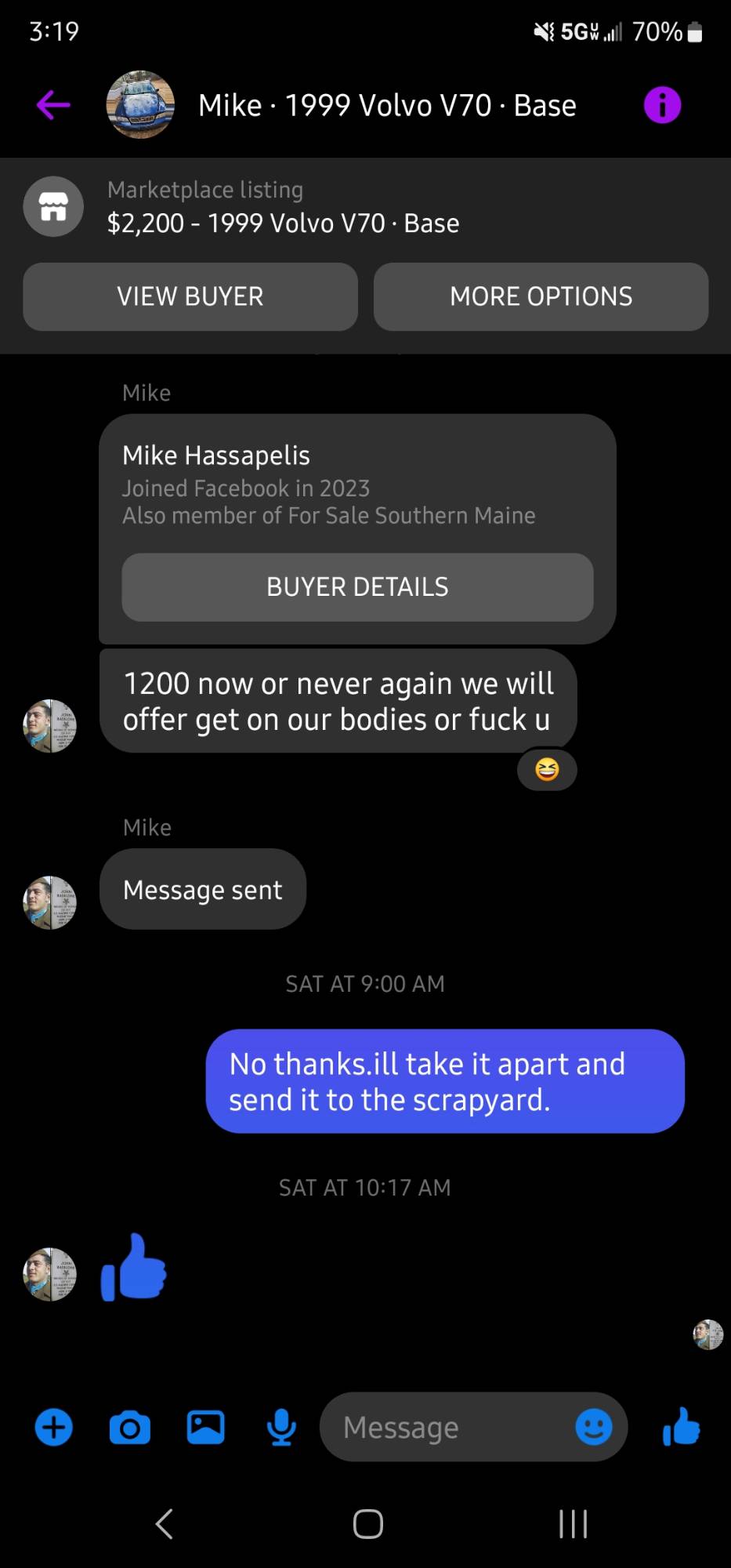The height and width of the screenshot is (1568, 731).
Task: Tap the laughing emoji reaction on the message
Action: pos(547,770)
